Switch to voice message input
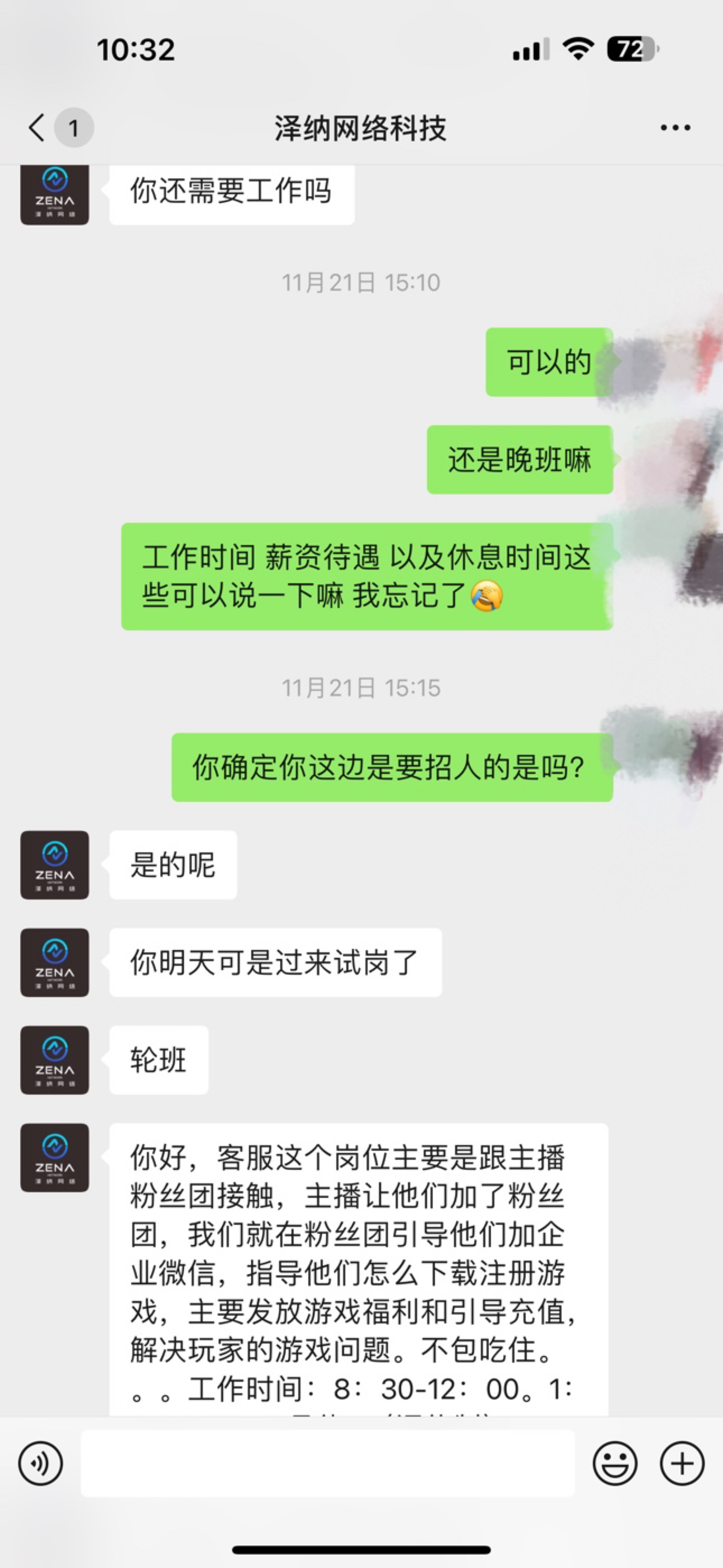Image resolution: width=723 pixels, height=1568 pixels. click(x=40, y=1463)
